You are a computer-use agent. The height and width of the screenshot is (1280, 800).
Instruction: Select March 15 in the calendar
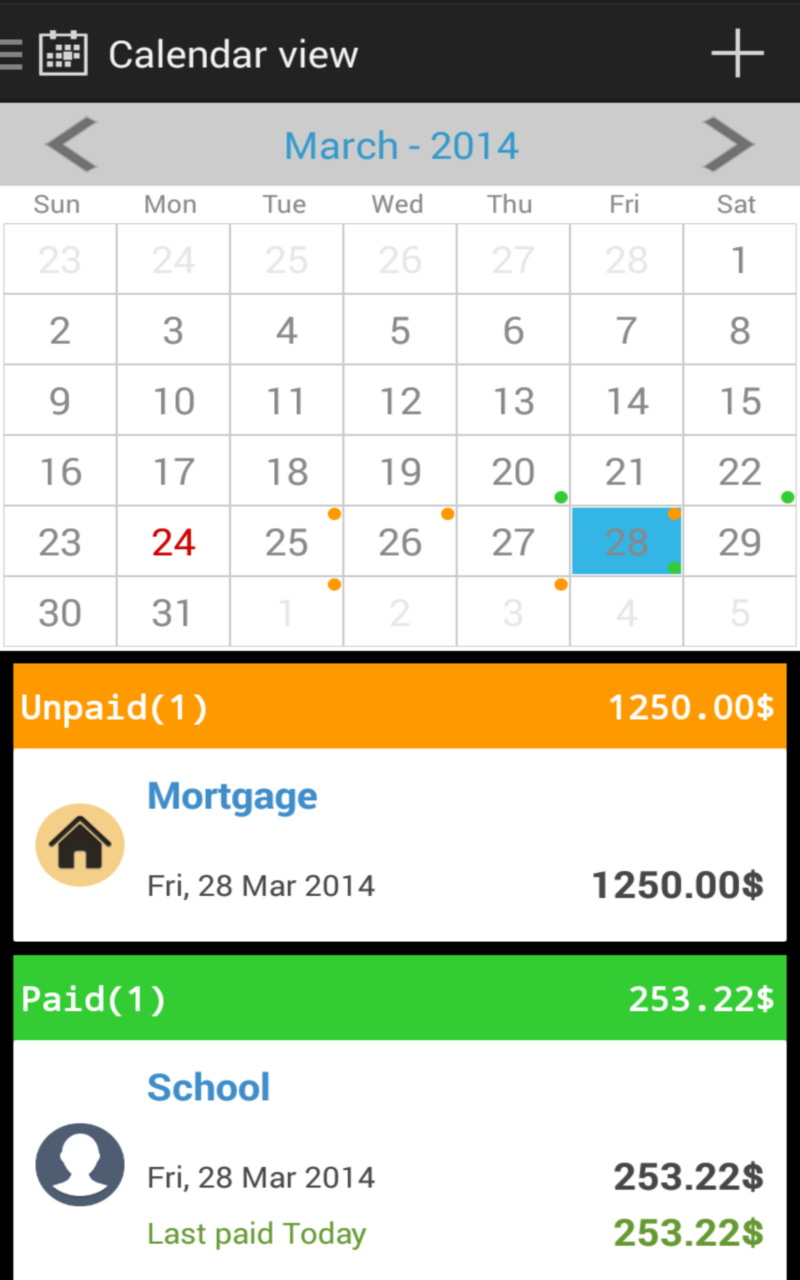pyautogui.click(x=740, y=401)
